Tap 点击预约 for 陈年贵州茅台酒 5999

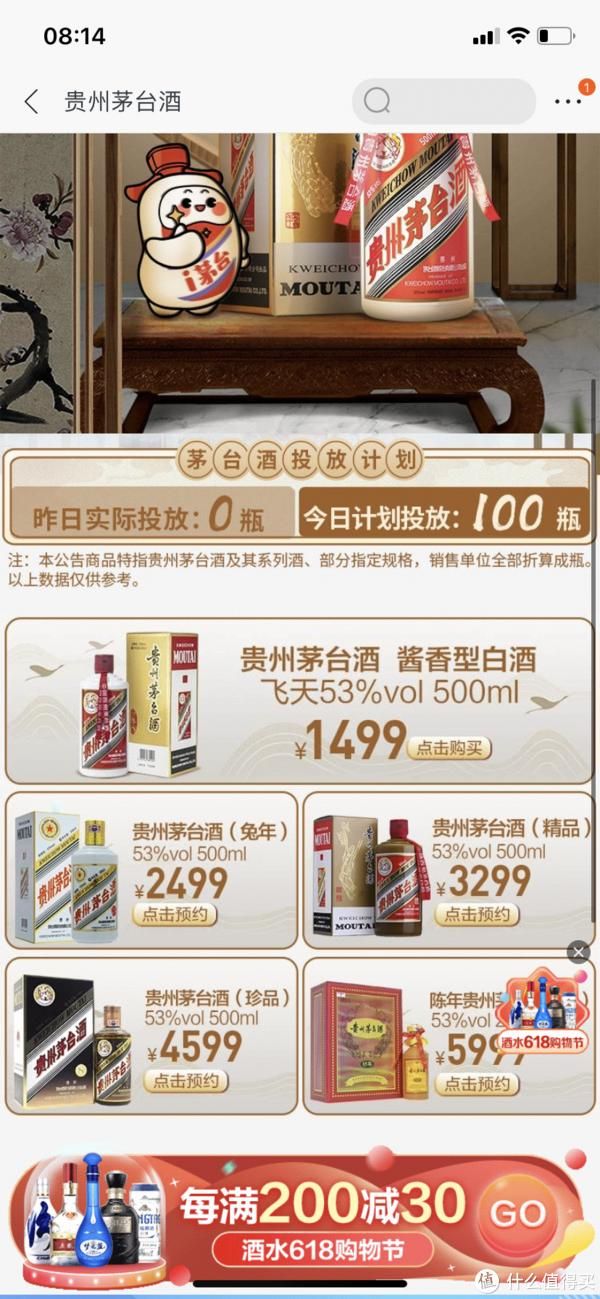476,1083
